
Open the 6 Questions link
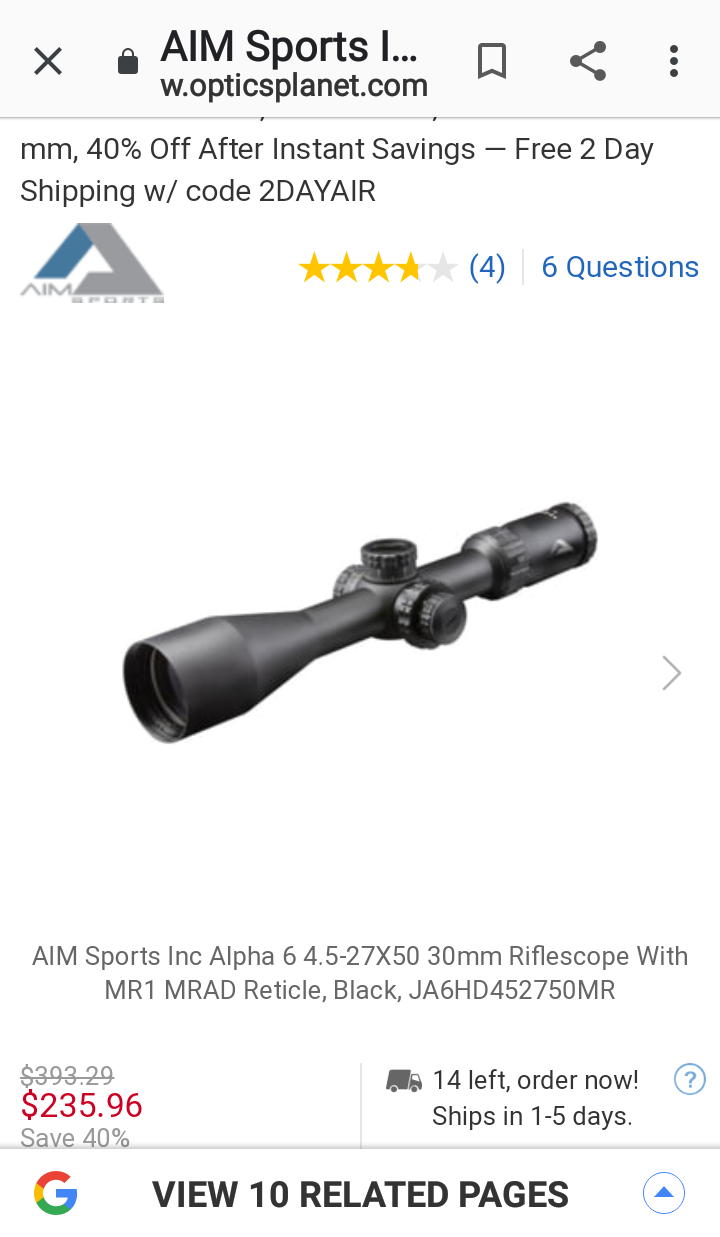[x=620, y=267]
